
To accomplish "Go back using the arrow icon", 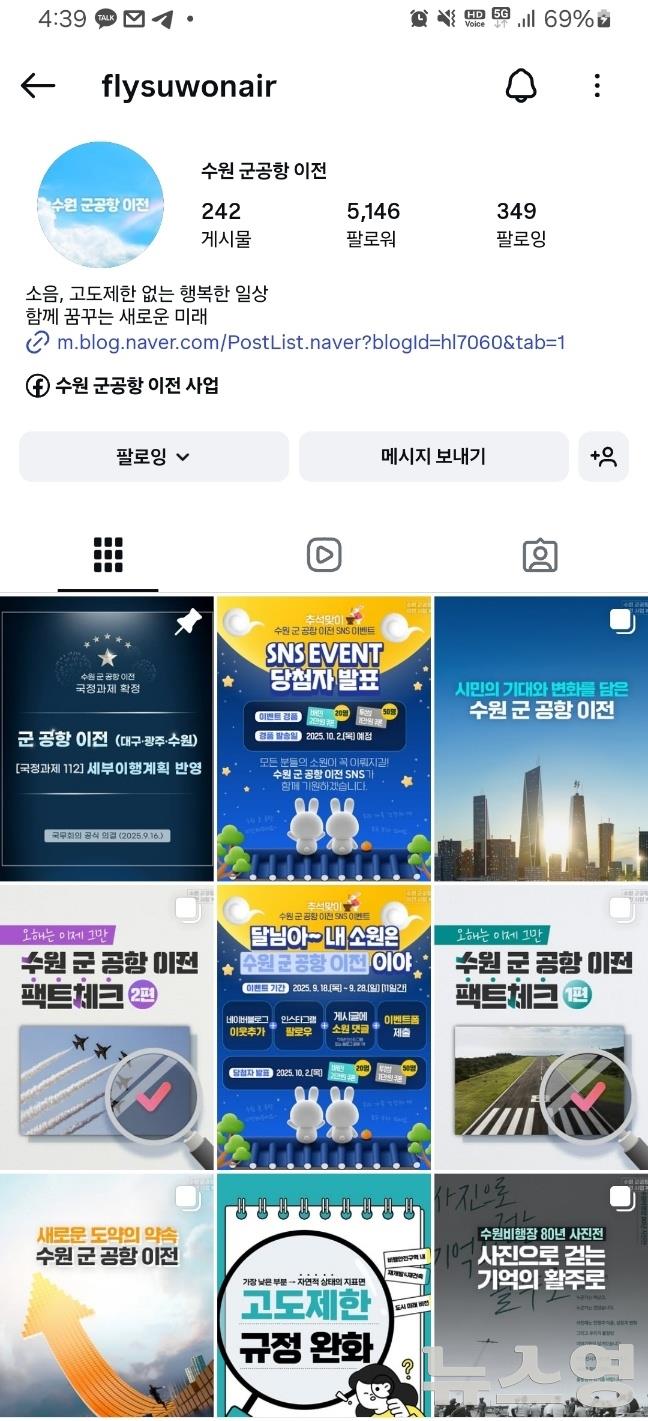I will click(x=38, y=86).
